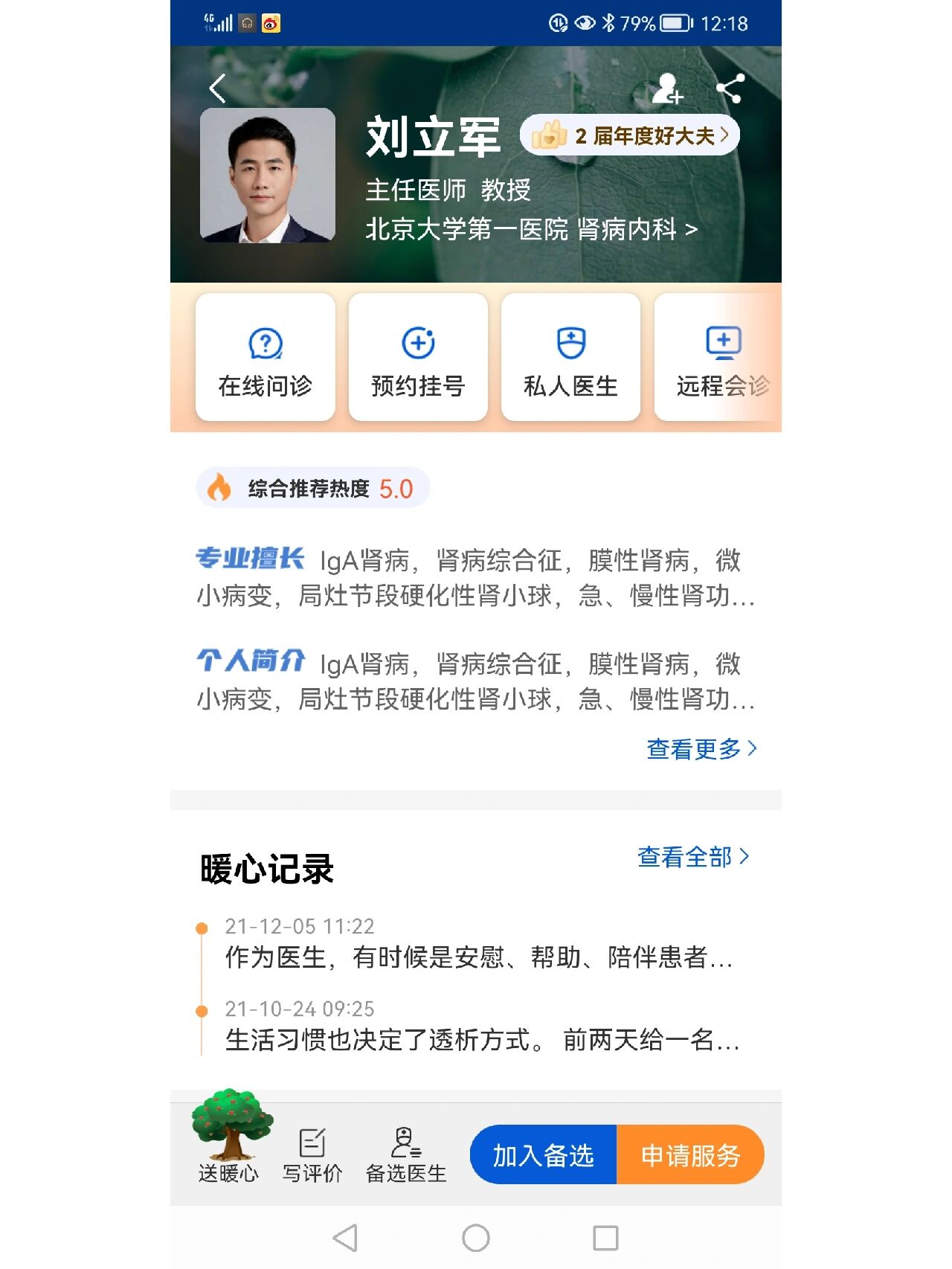Open the 2届年度好大夫 award badge
The image size is (952, 1269).
pos(631,135)
